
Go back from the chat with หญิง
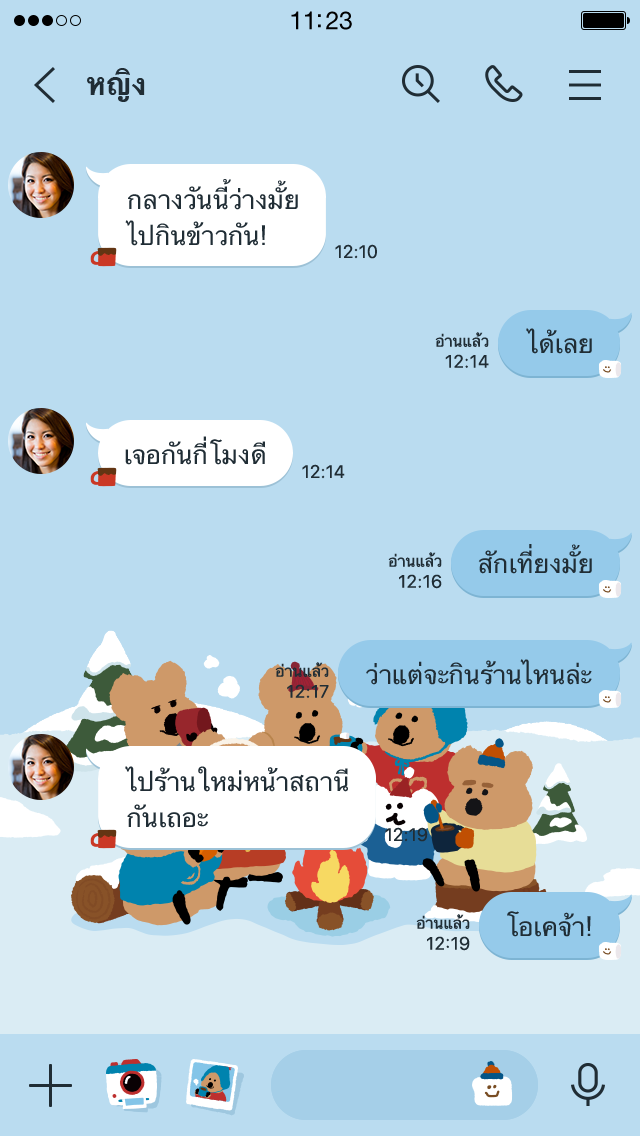coord(45,85)
